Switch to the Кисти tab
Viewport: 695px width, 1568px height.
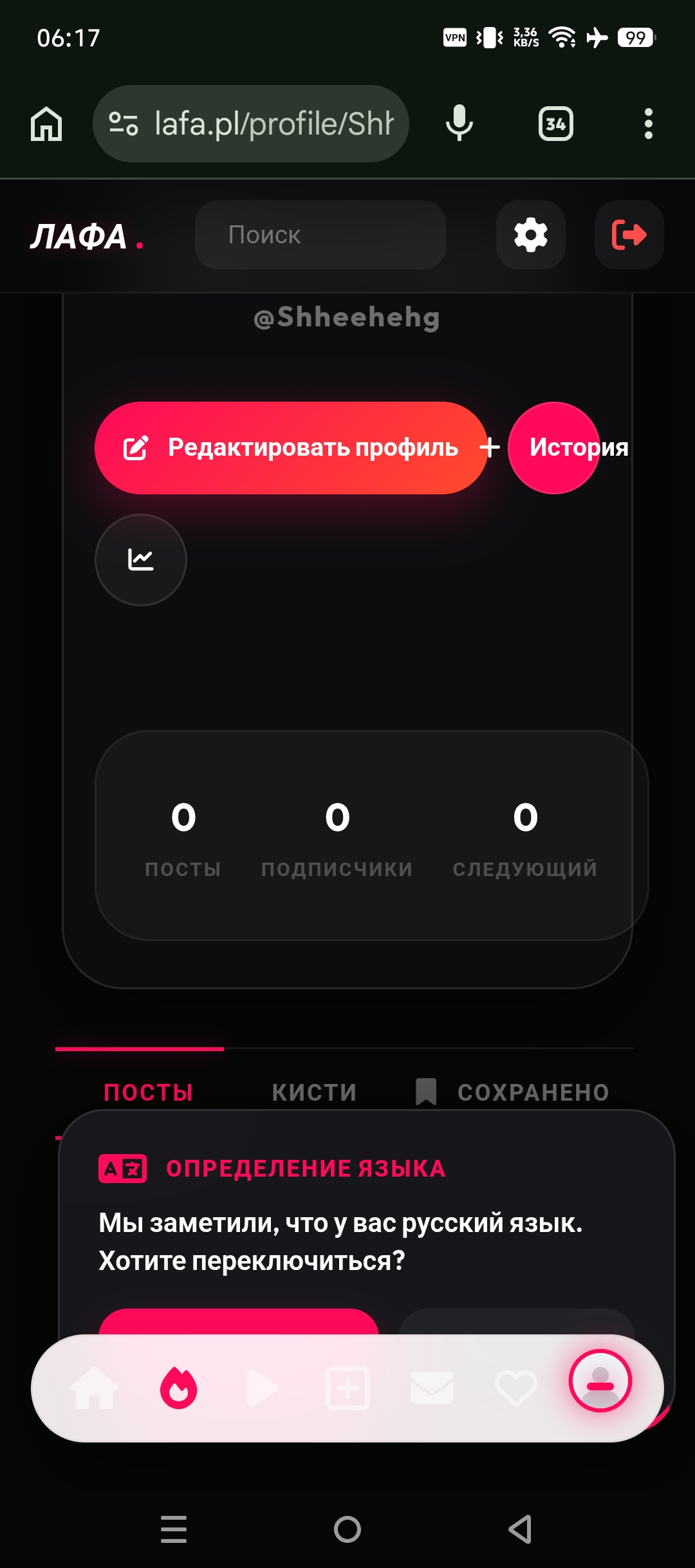click(x=314, y=1092)
